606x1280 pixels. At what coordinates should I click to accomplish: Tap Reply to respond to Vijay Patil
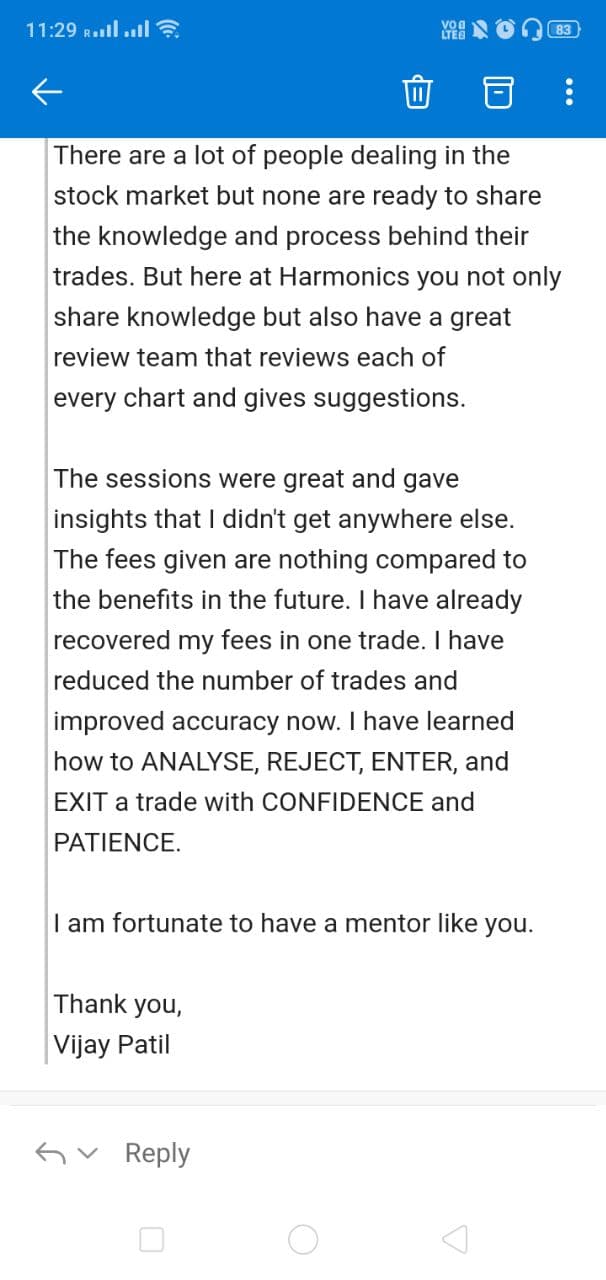click(157, 1153)
